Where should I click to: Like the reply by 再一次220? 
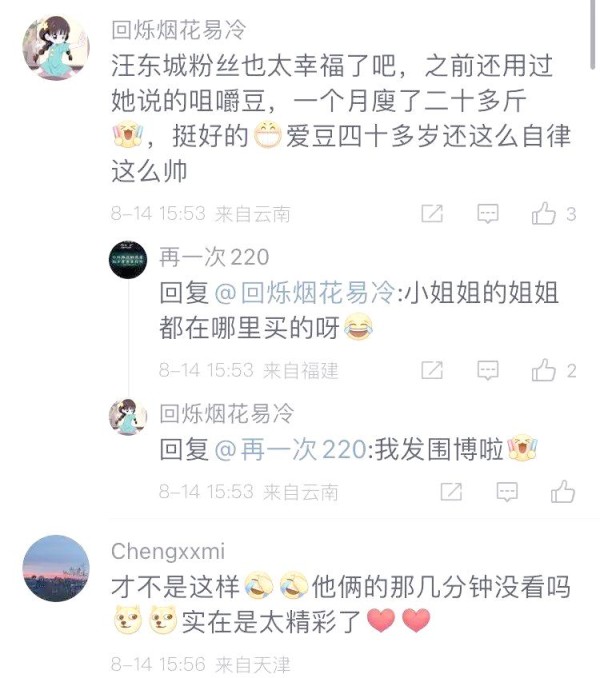tap(545, 370)
